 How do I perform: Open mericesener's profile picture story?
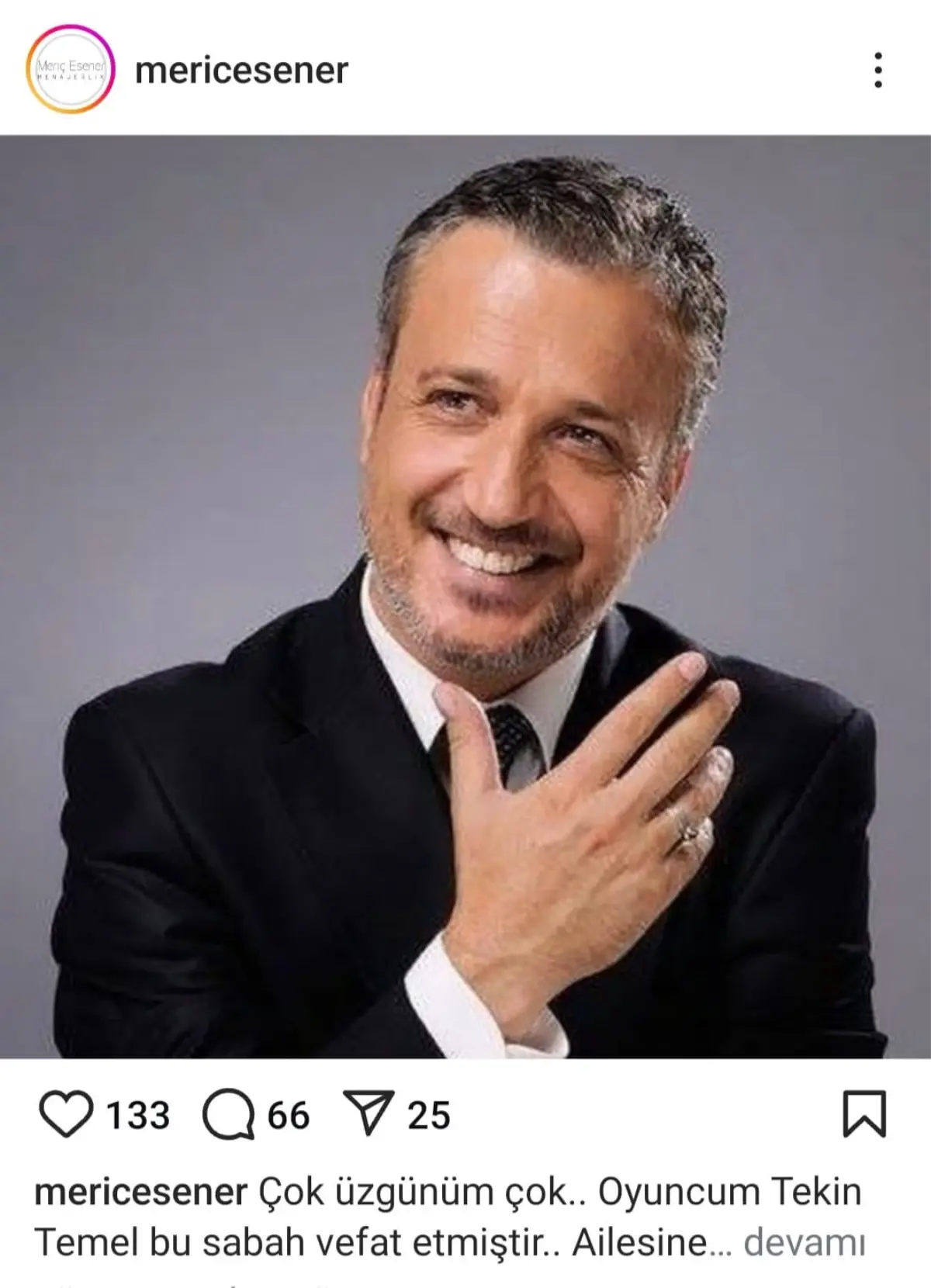coord(71,70)
